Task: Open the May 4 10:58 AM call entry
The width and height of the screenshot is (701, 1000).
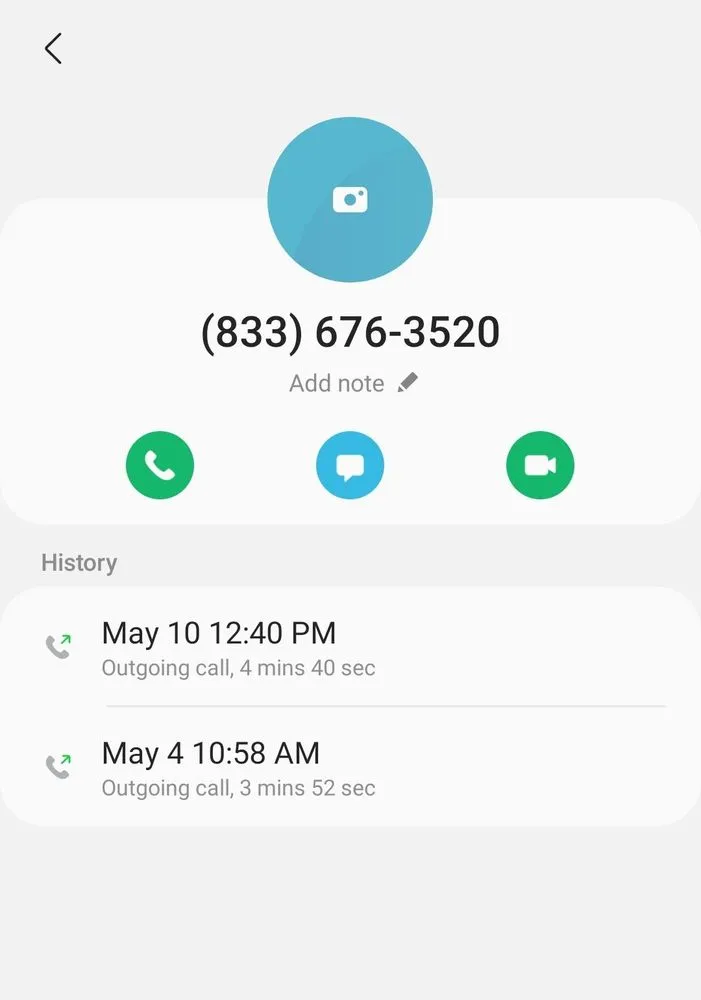Action: pyautogui.click(x=350, y=768)
